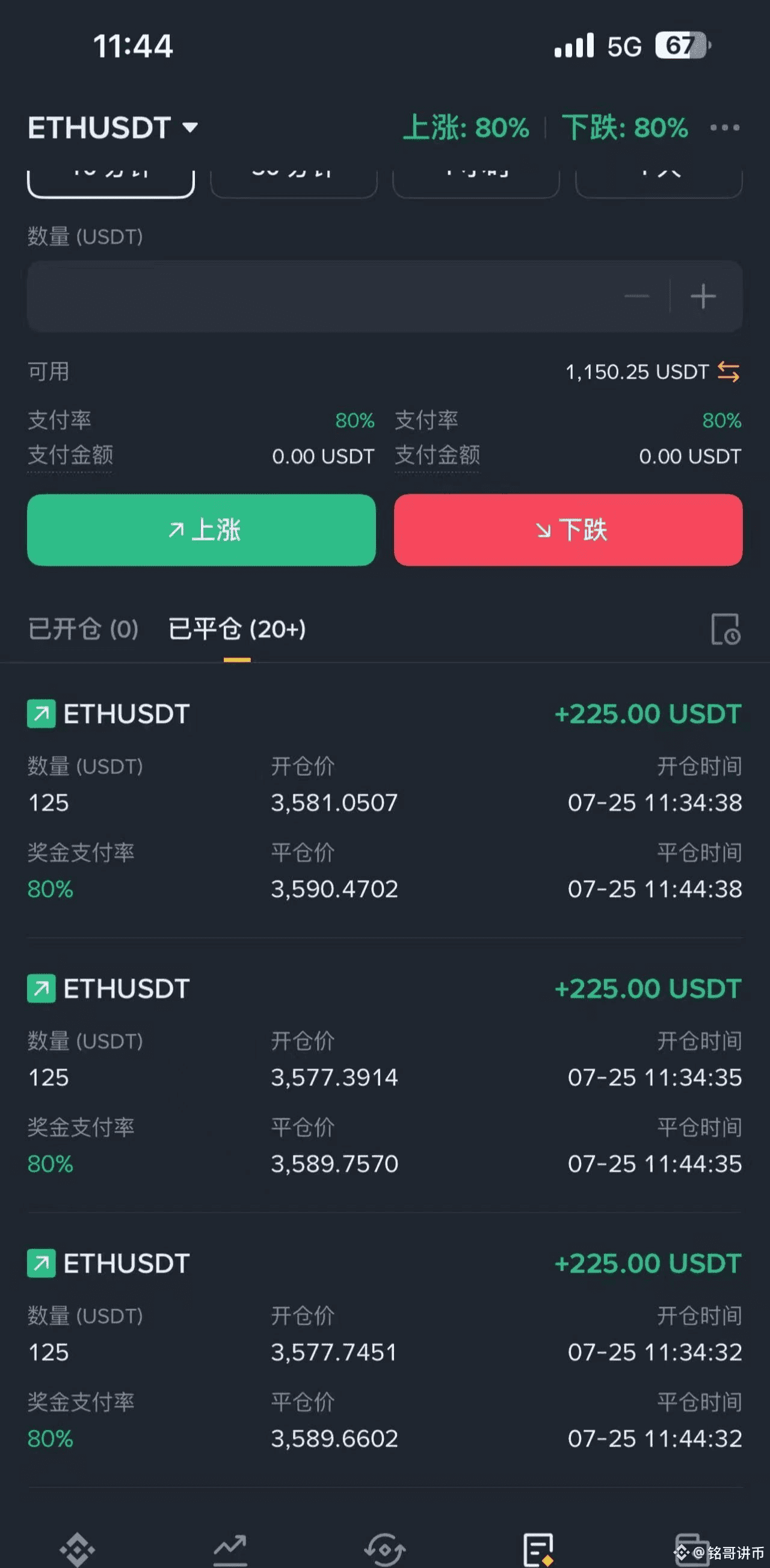
Task: Open the order history icon
Action: tap(725, 629)
